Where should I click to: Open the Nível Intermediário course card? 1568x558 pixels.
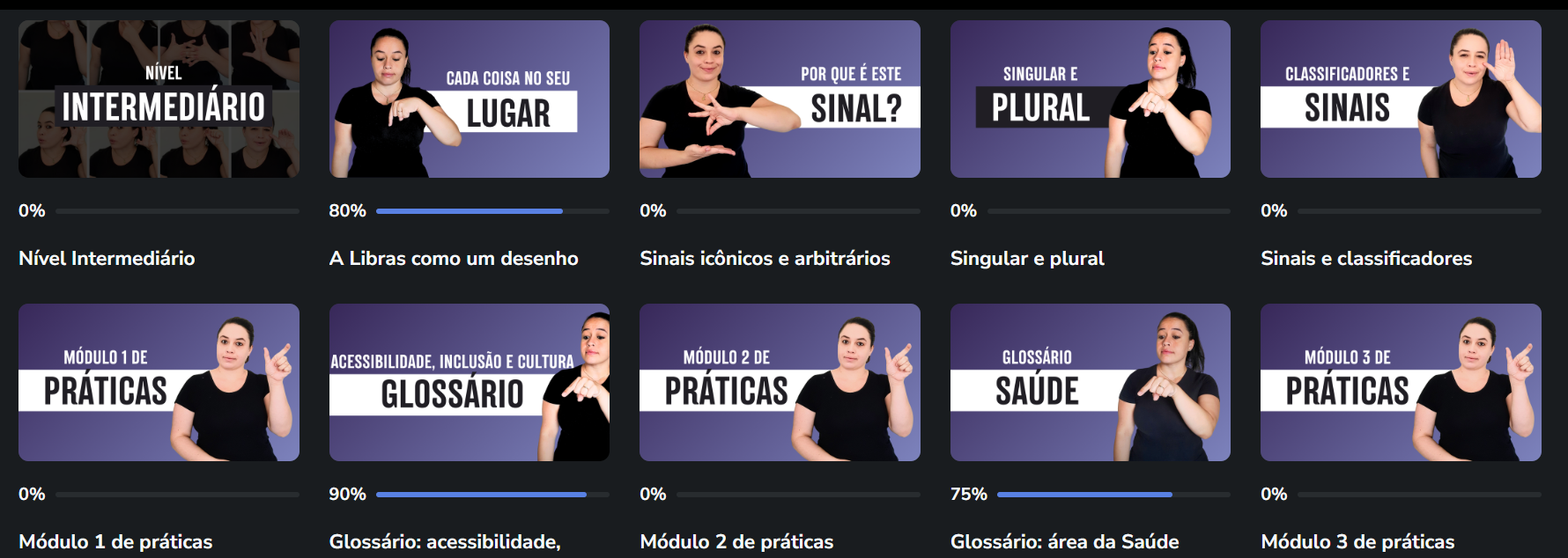pos(159,99)
